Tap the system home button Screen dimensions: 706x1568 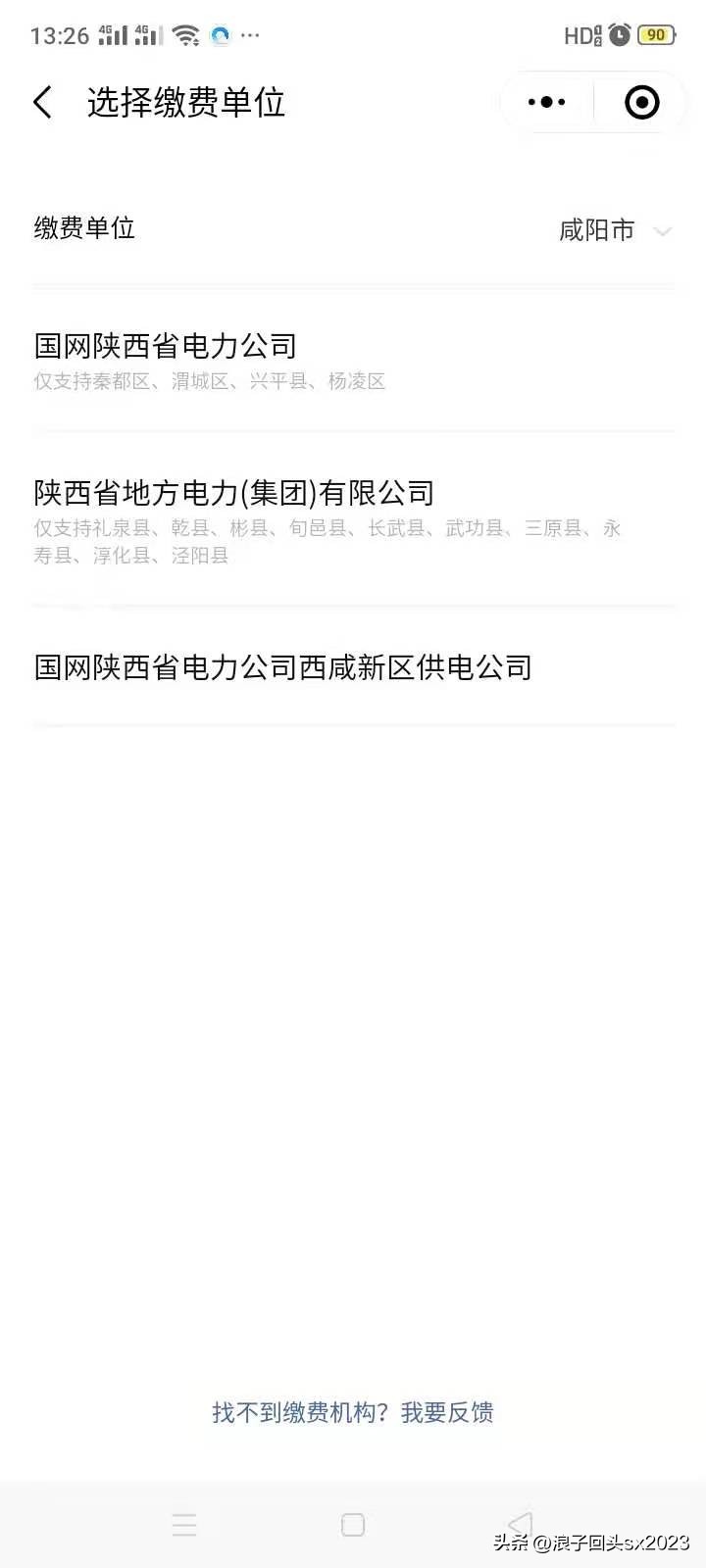[353, 1524]
